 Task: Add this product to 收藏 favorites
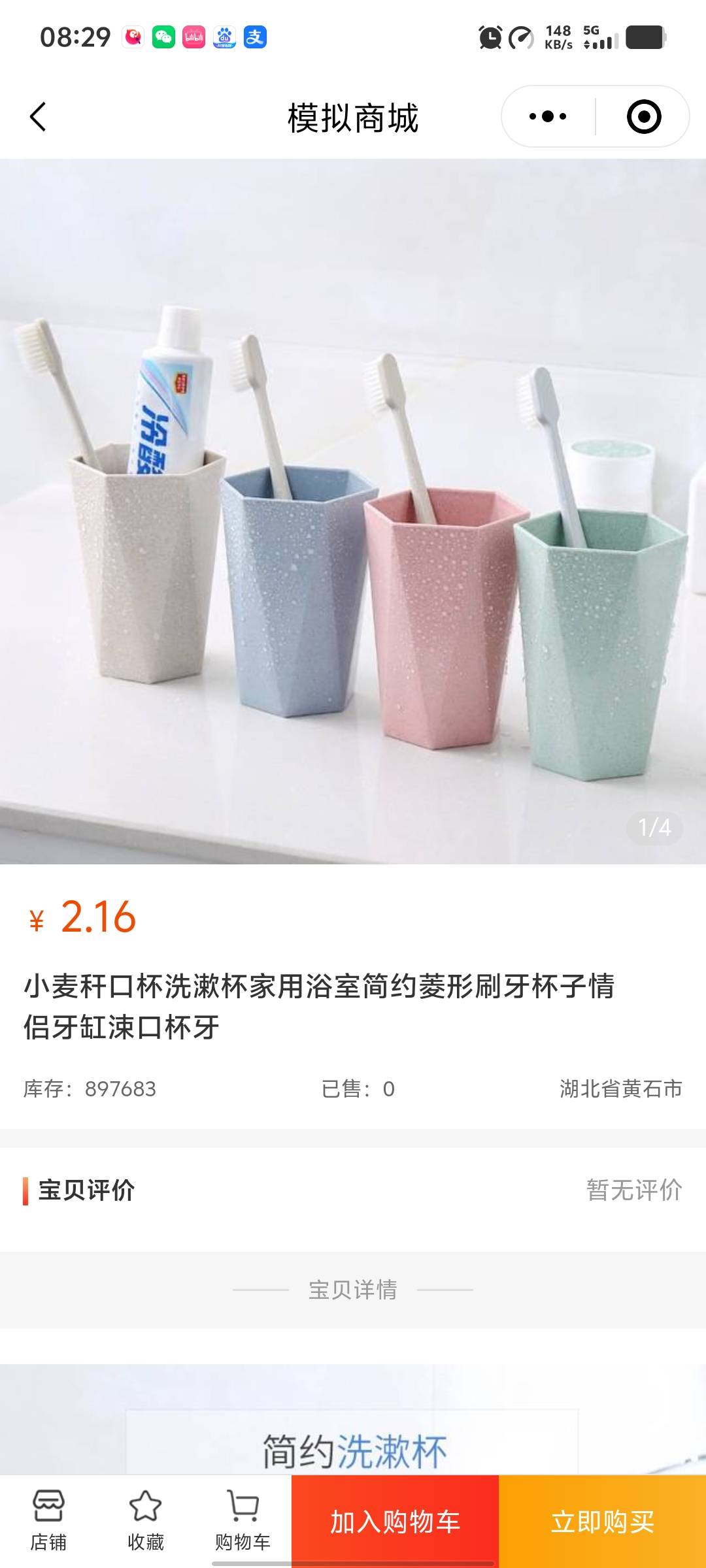point(145,1520)
